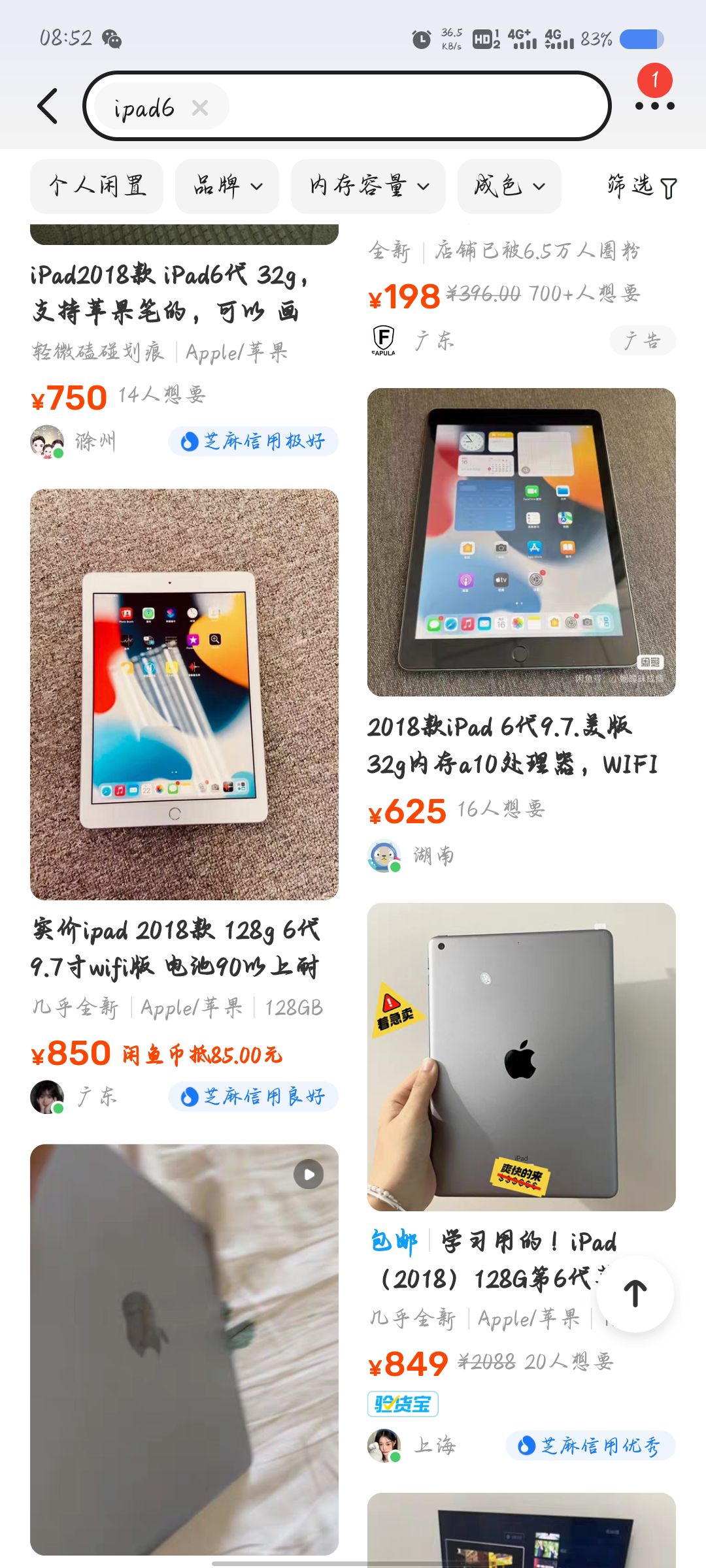The width and height of the screenshot is (706, 1568).
Task: View the ¥849 包邮 学习用的 iPad listing
Action: click(x=521, y=1056)
